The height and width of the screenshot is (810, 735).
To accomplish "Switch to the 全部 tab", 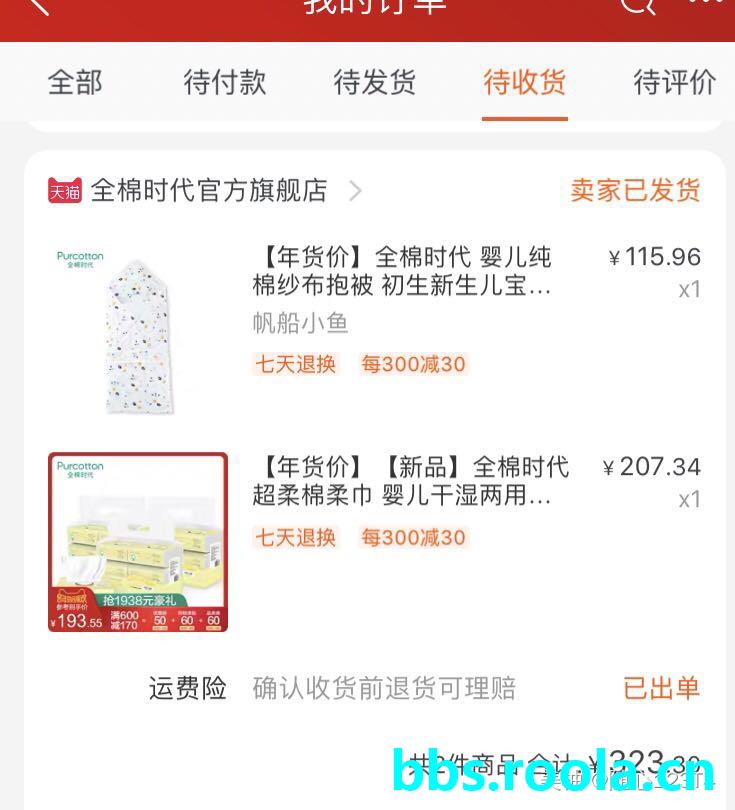I will click(x=75, y=83).
